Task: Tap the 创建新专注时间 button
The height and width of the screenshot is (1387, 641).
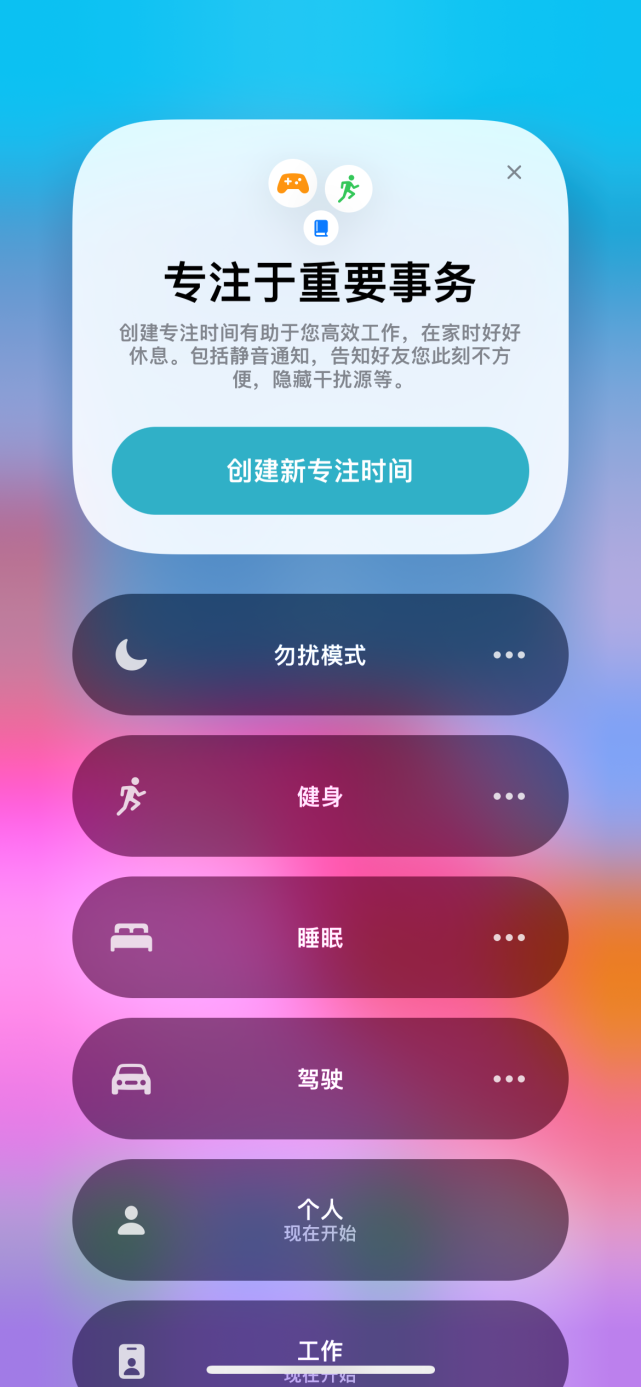Action: click(320, 471)
